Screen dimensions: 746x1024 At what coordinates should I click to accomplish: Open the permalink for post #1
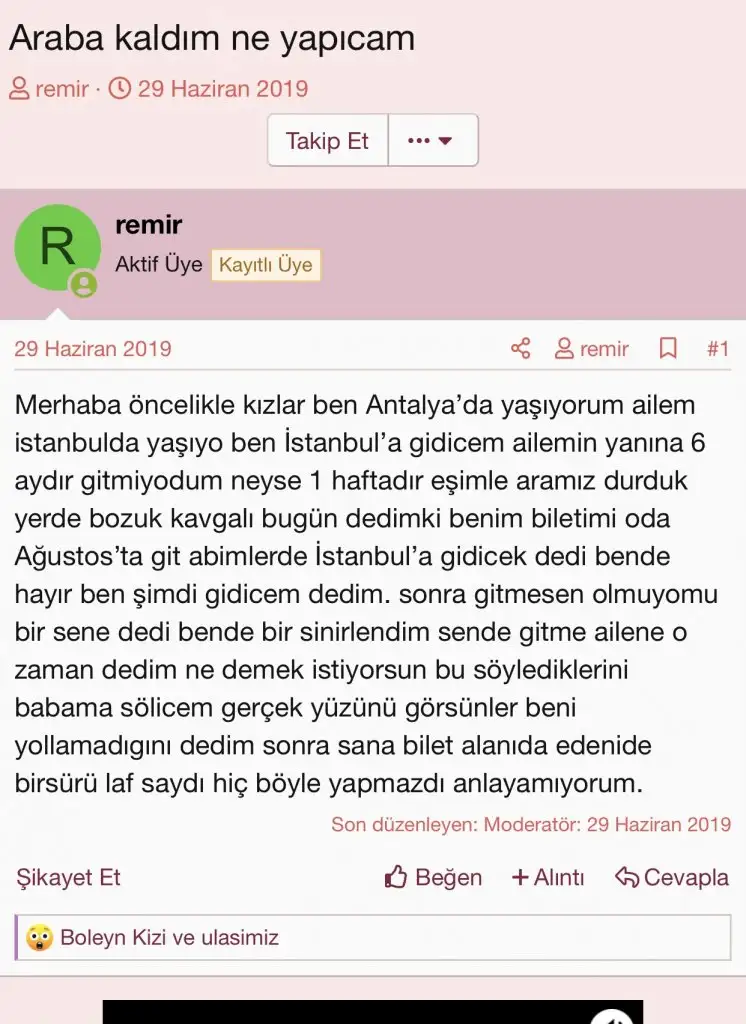click(x=718, y=349)
